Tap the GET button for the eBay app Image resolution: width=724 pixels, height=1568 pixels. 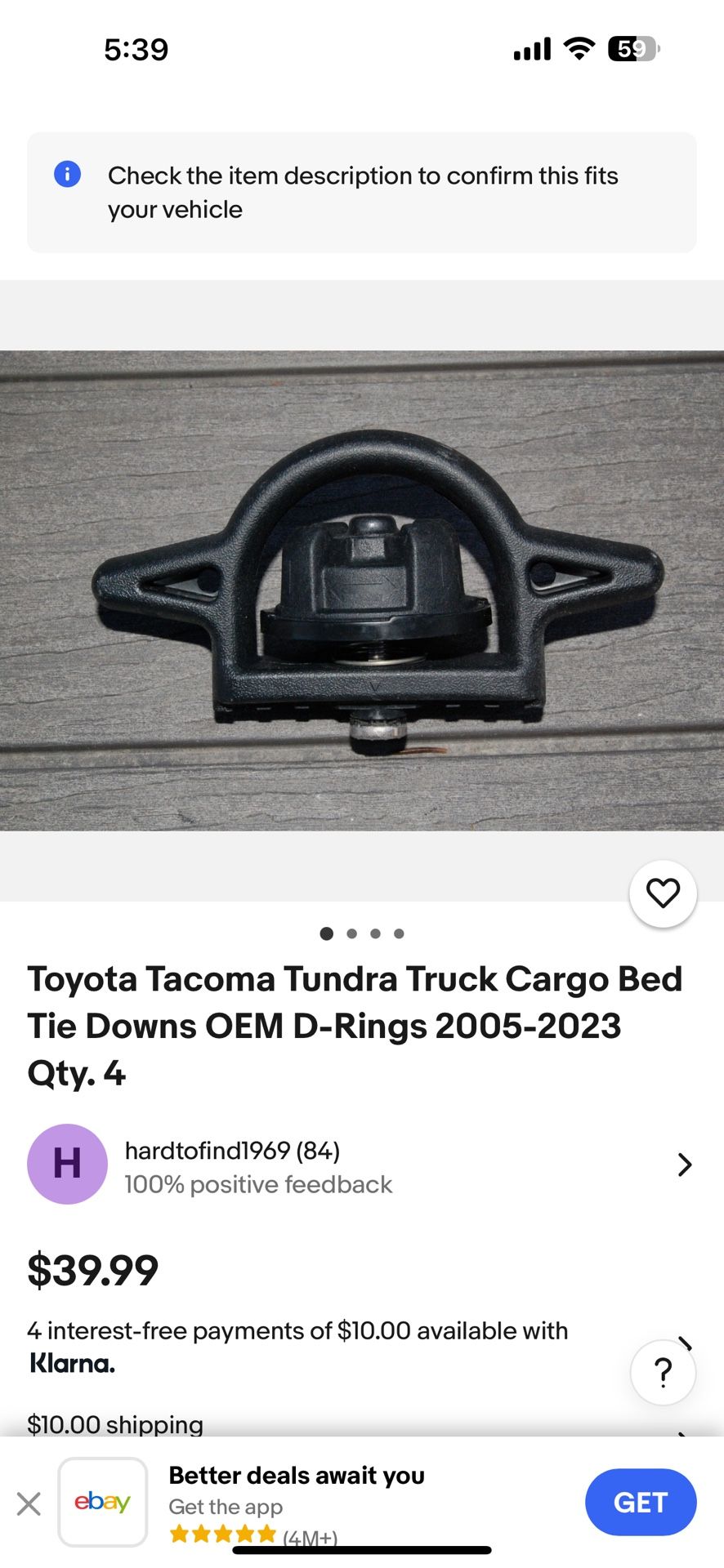[x=641, y=1503]
